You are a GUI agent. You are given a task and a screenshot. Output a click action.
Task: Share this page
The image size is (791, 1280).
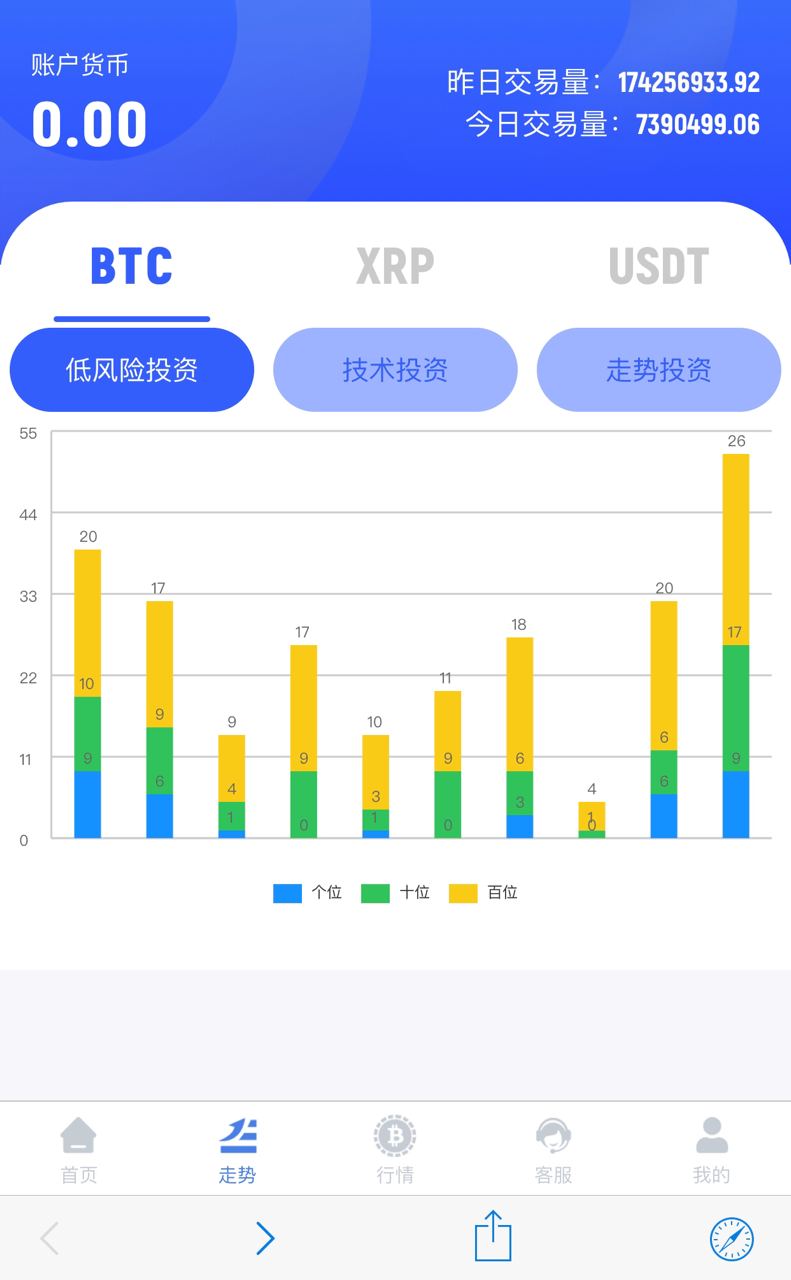click(x=493, y=1235)
